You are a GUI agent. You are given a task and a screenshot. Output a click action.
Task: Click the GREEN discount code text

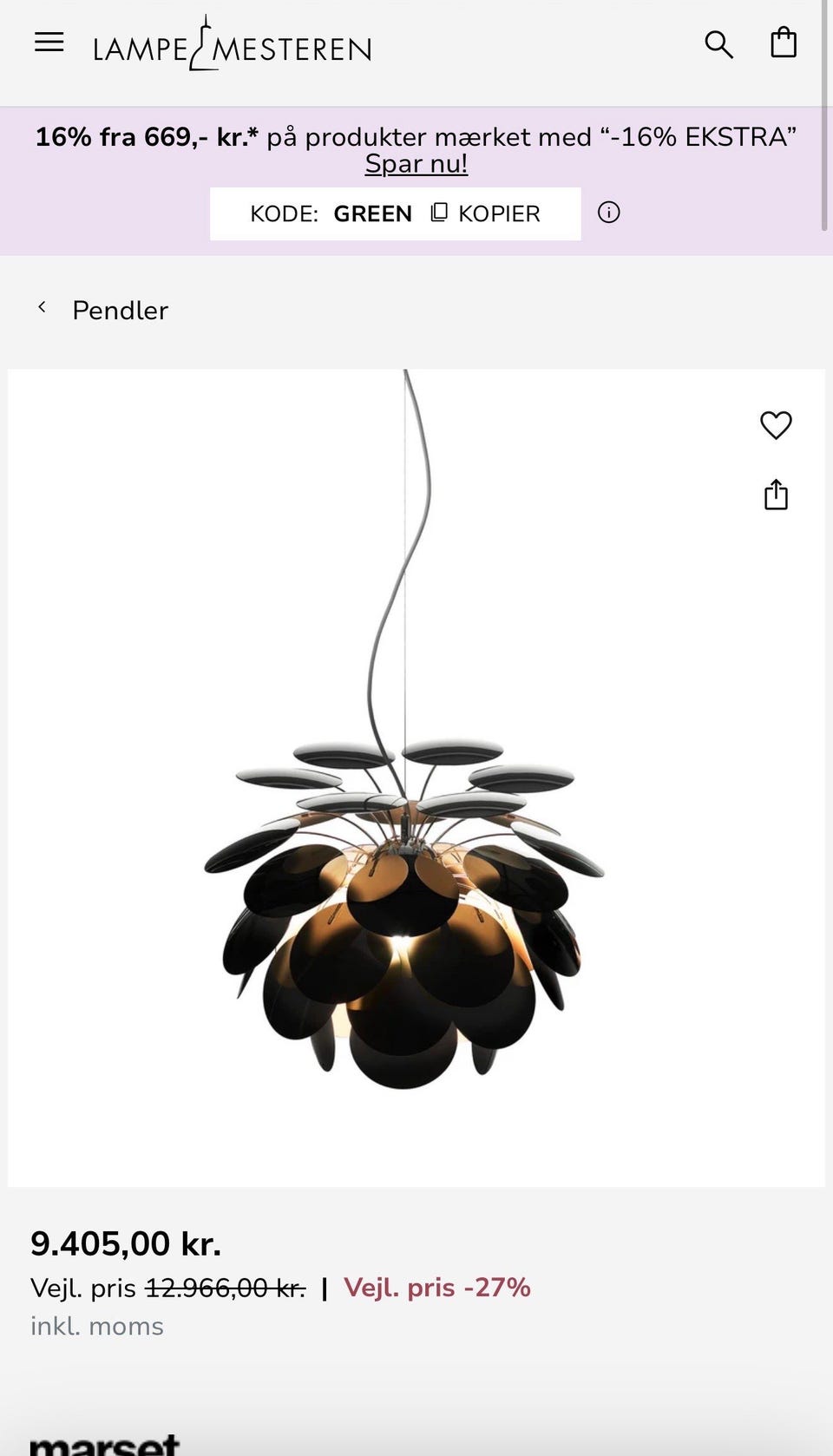point(373,213)
